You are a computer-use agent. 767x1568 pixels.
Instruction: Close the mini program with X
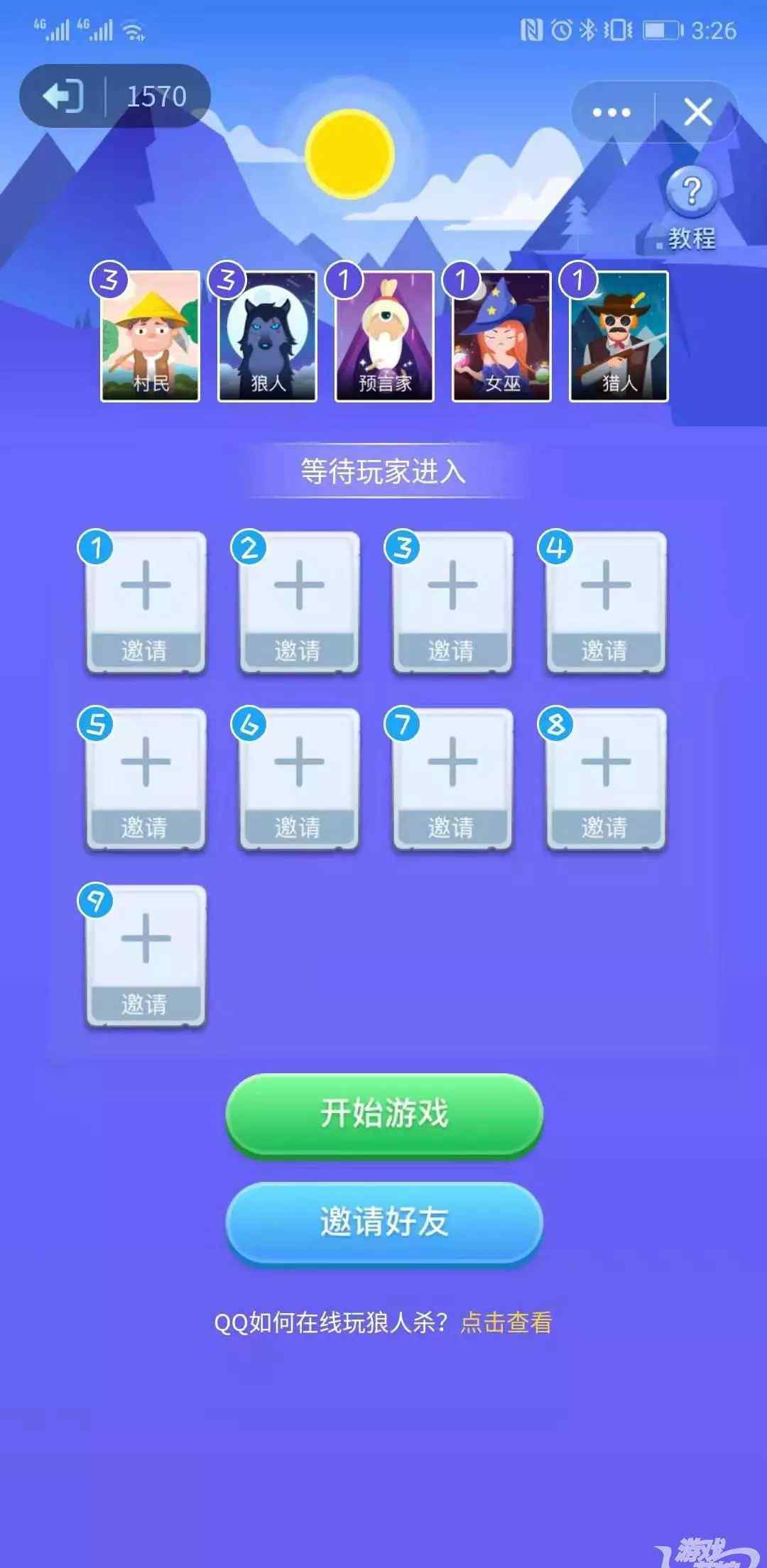coord(698,112)
